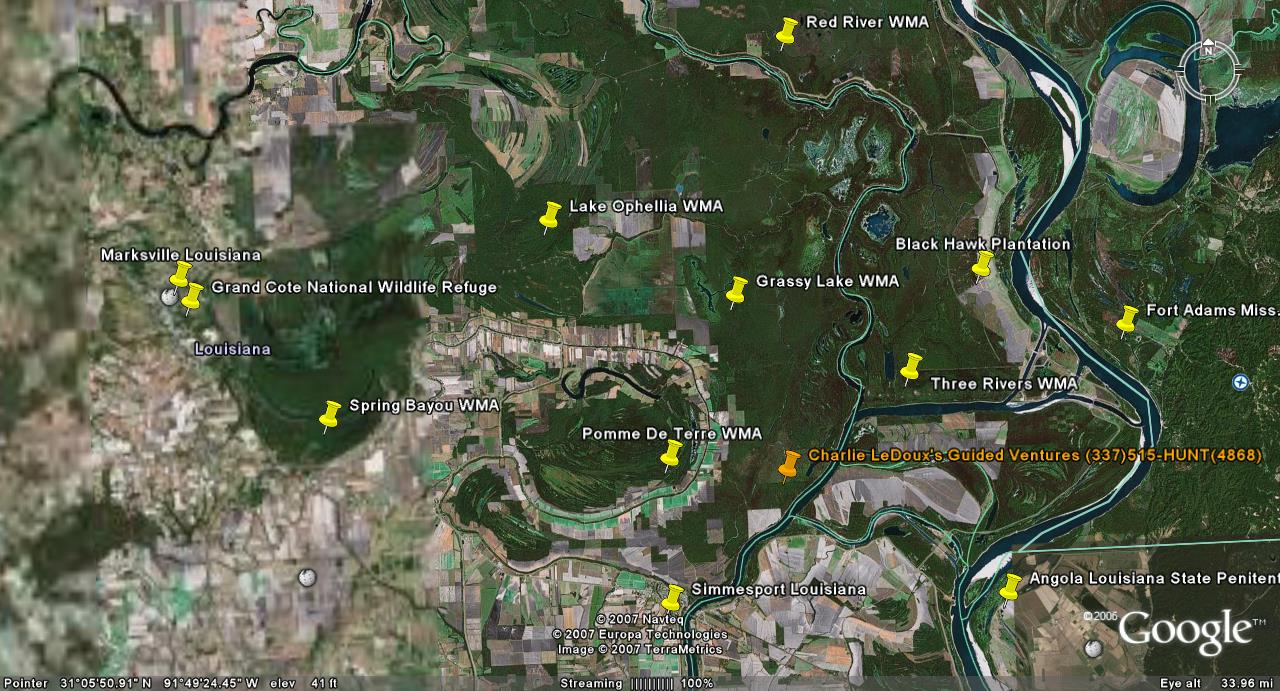Open the Angola Louisiana State Penitentiary pin
1280x691 pixels.
(1010, 585)
